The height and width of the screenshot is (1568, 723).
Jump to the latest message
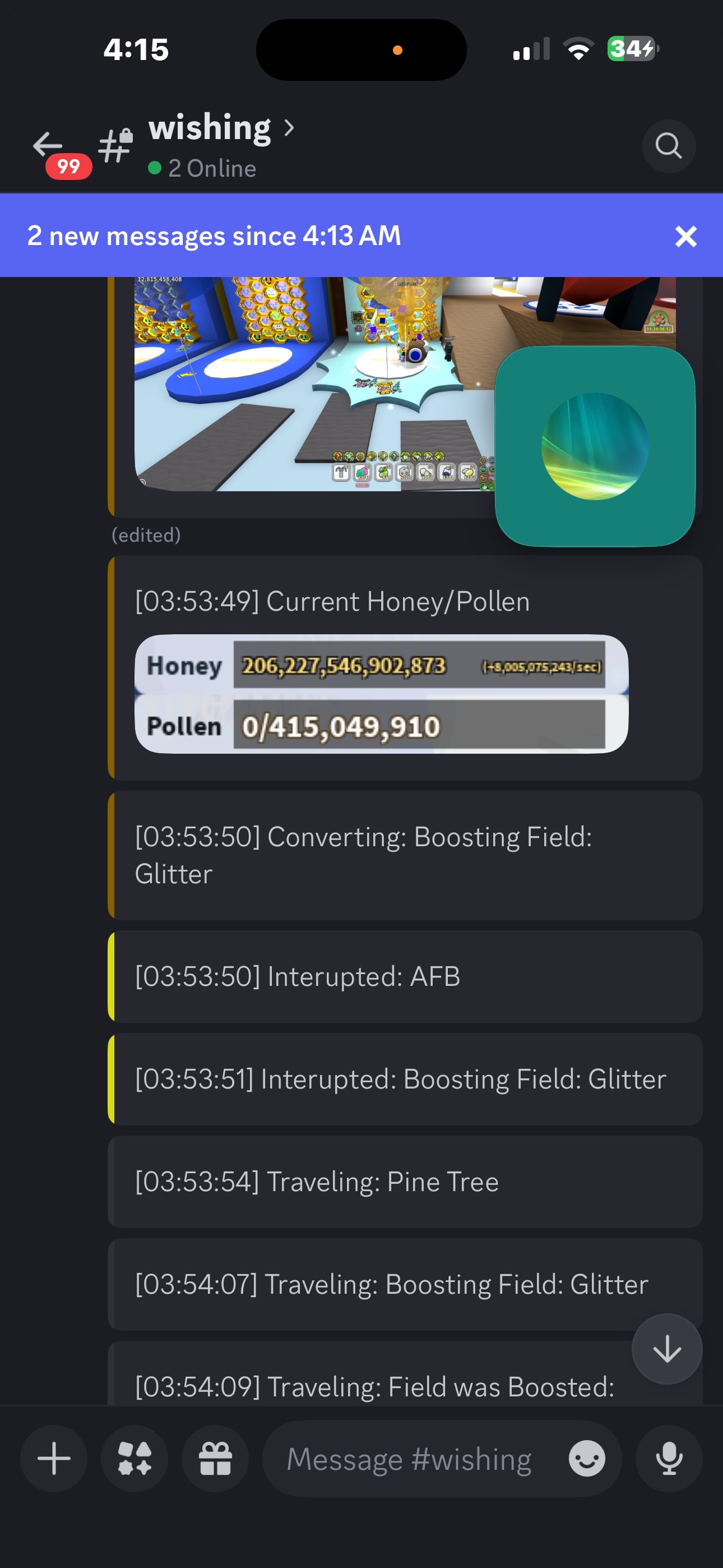666,1348
